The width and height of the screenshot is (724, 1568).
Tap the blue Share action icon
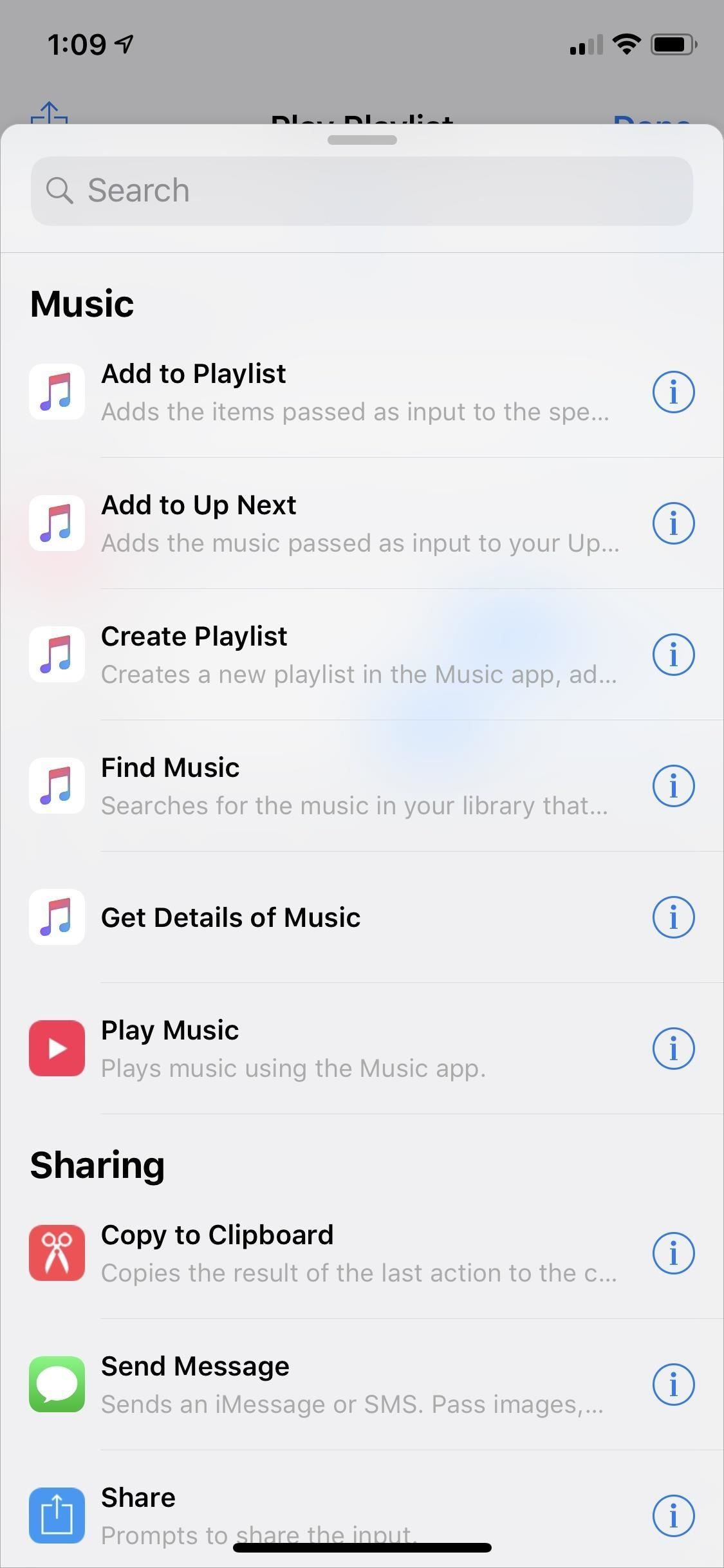[57, 1515]
